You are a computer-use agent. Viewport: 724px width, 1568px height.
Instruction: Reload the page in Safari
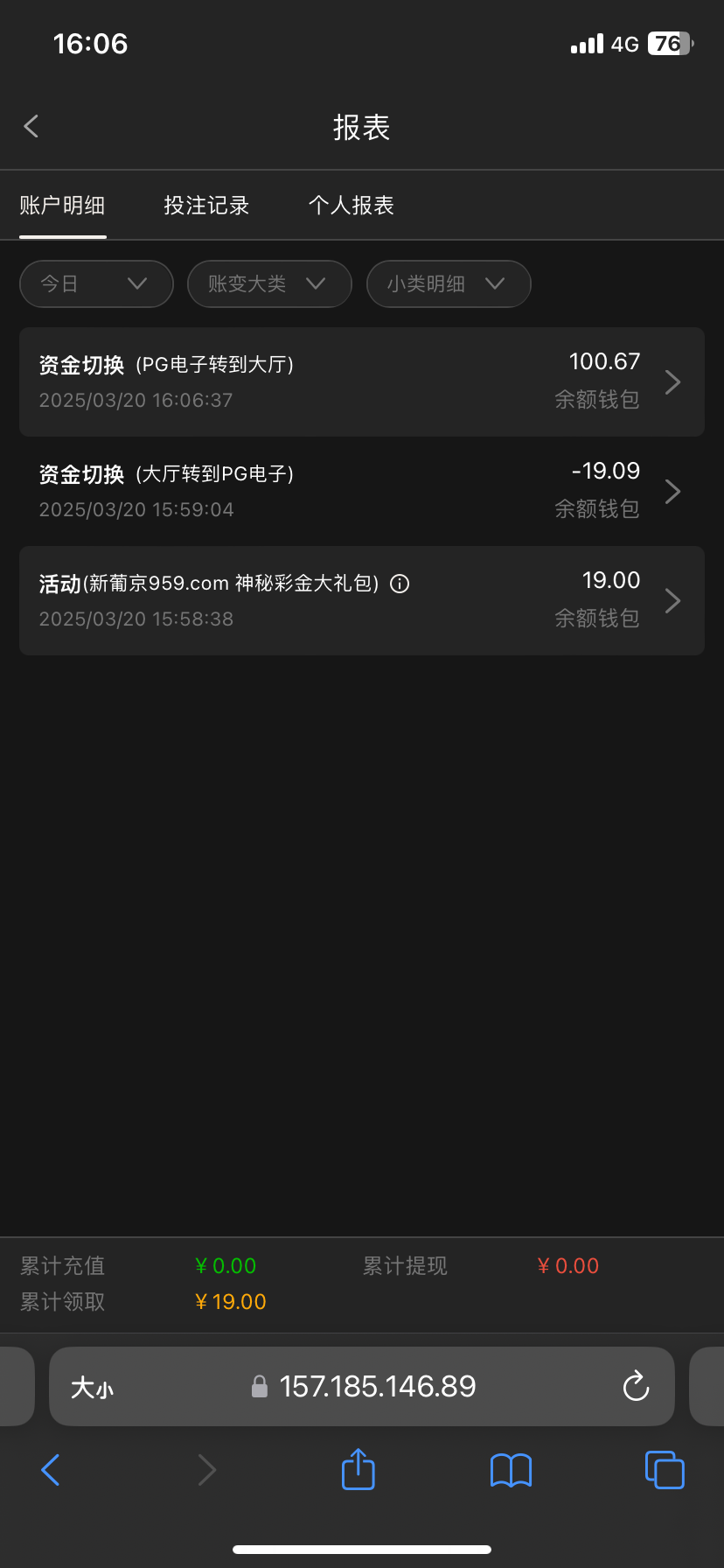[x=636, y=1386]
